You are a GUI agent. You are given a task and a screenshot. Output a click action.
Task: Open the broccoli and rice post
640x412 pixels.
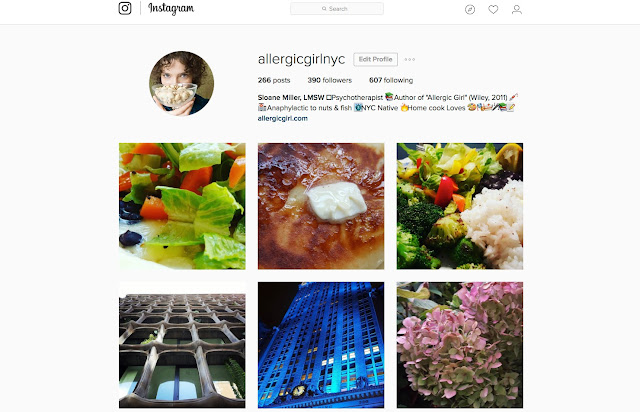459,206
